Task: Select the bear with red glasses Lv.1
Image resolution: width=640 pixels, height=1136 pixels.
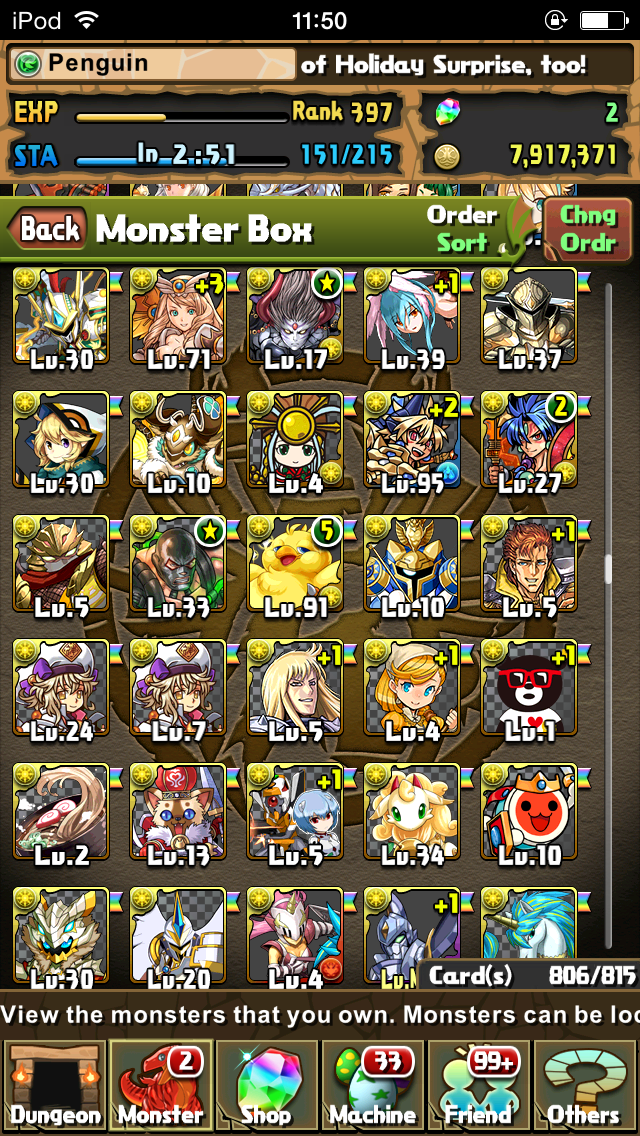Action: 529,688
